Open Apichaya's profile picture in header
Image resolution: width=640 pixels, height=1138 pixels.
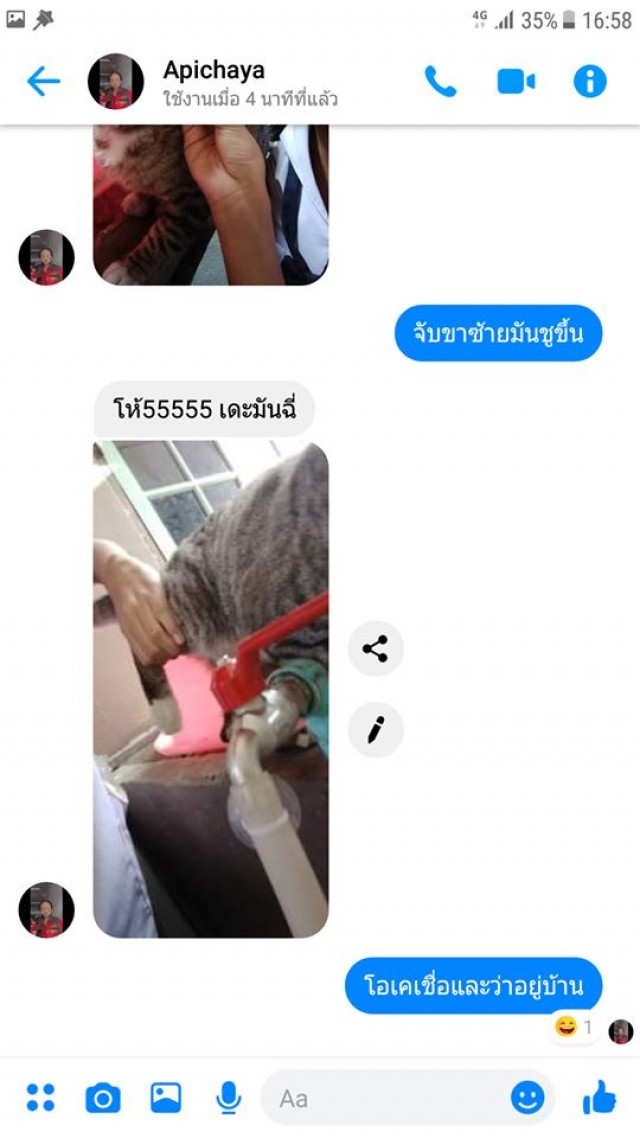click(x=116, y=82)
